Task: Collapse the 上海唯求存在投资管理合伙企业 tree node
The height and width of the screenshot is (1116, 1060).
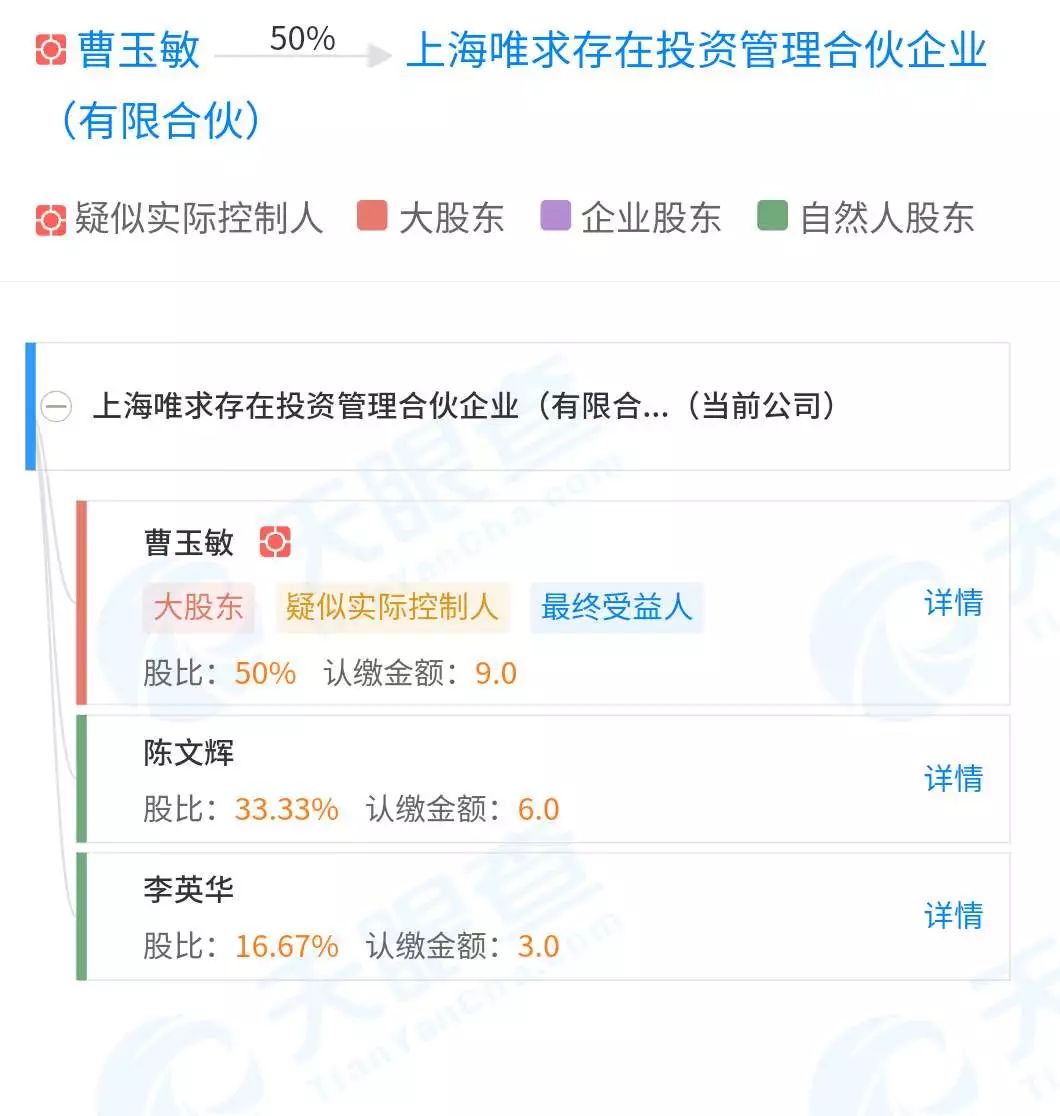Action: (56, 407)
